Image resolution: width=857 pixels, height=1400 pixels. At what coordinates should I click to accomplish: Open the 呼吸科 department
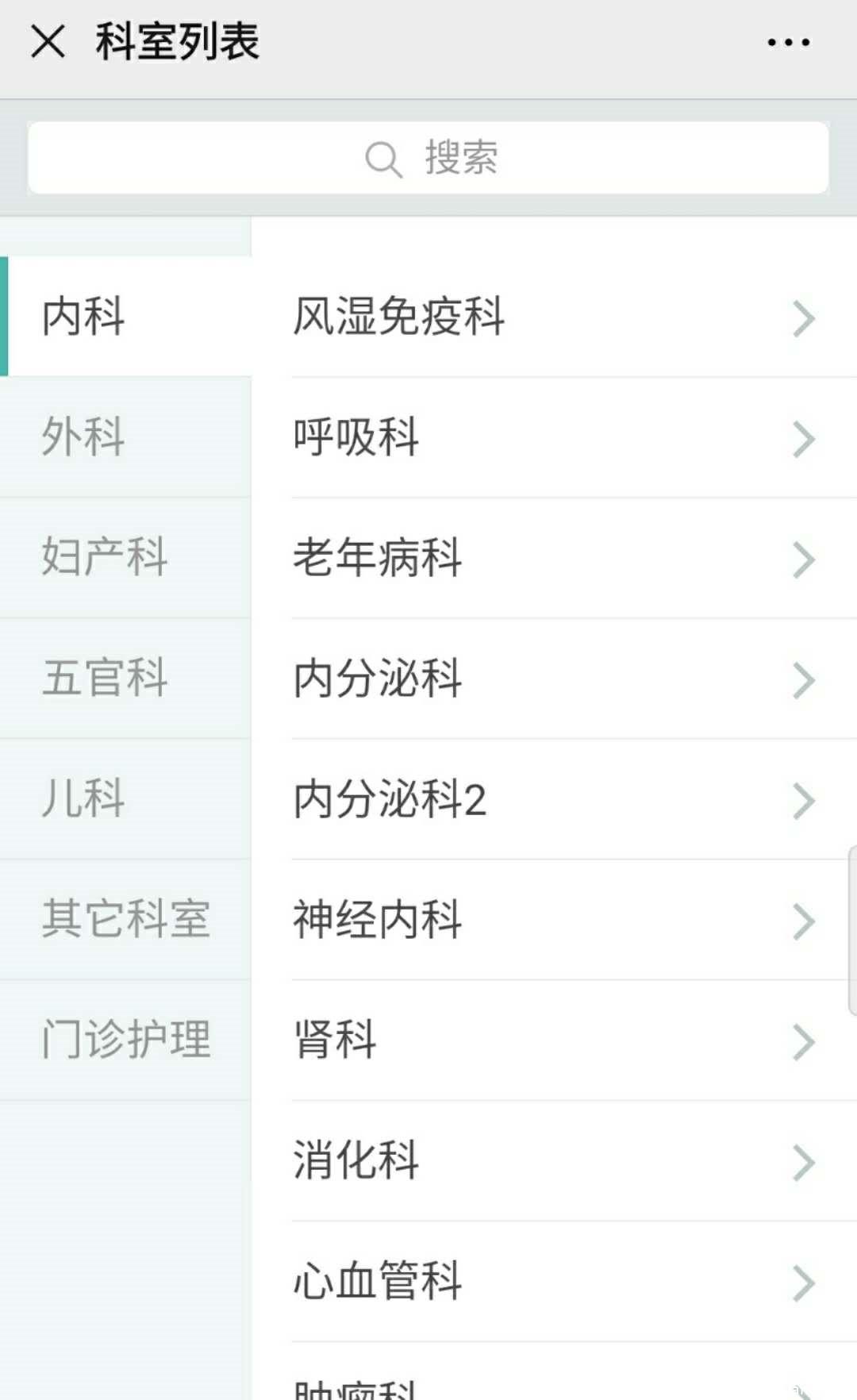[x=554, y=437]
